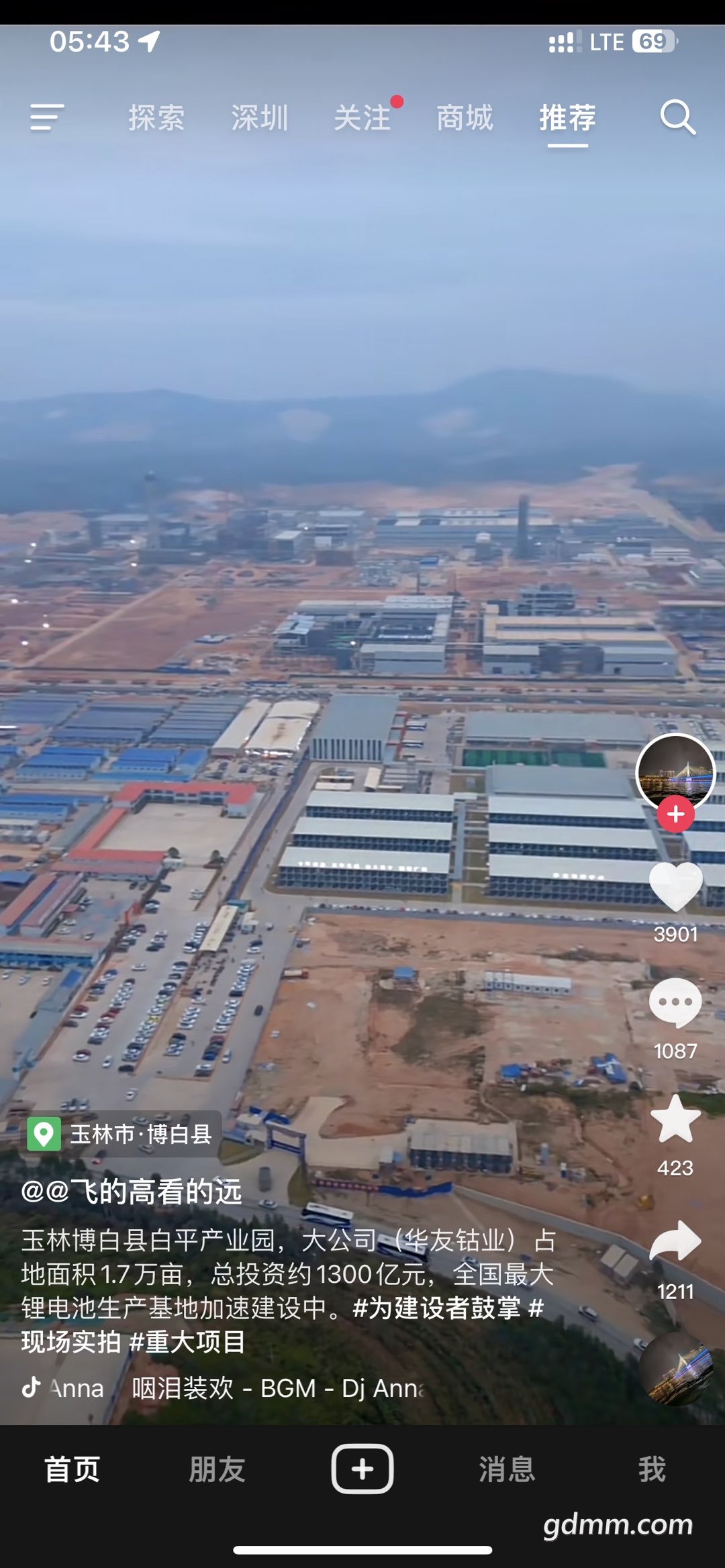Open the 玉林市·博白县 location tag

click(x=124, y=1134)
